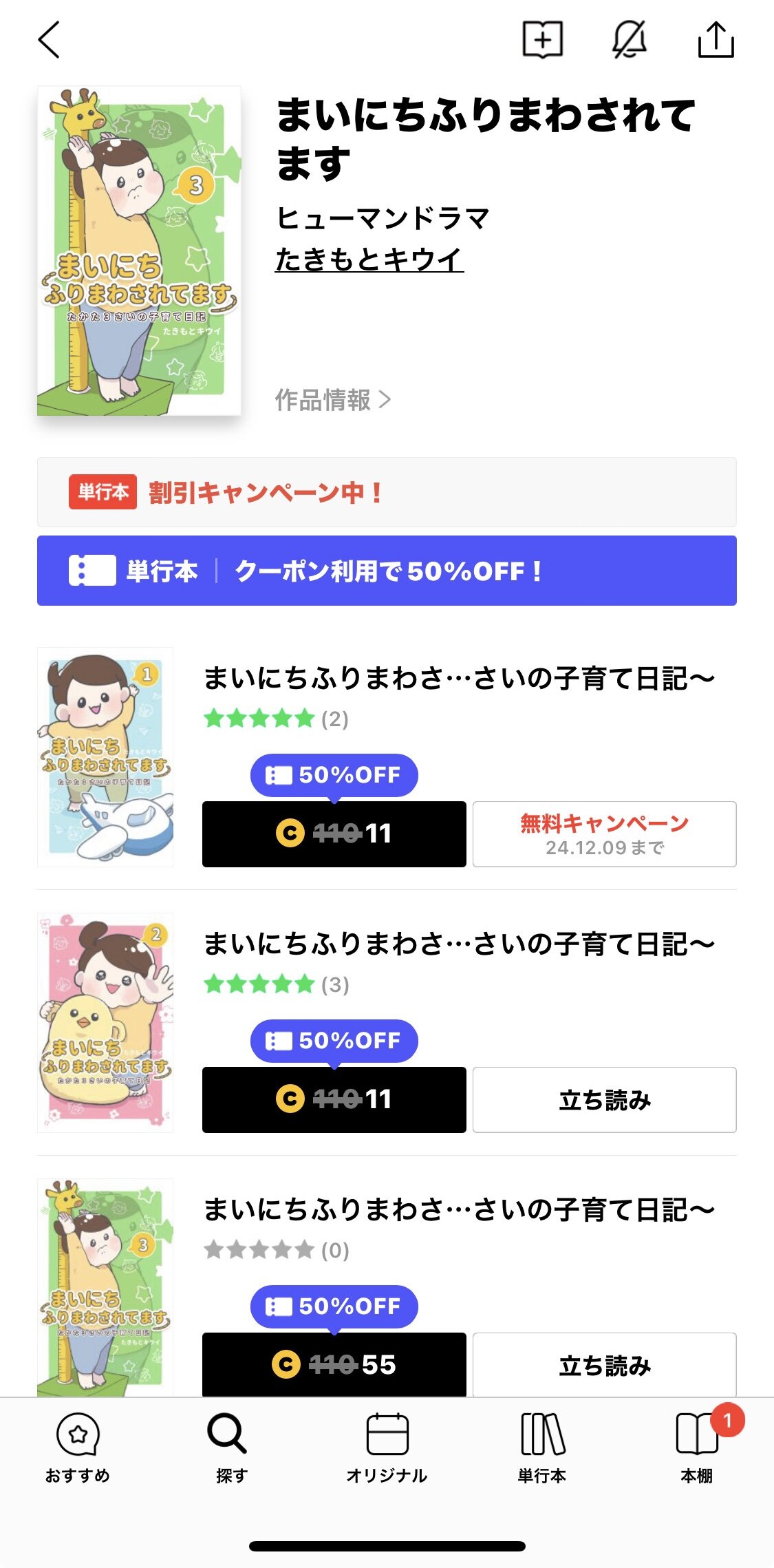The image size is (774, 1568).
Task: Open volume 1 cover thumbnail
Action: coord(105,756)
